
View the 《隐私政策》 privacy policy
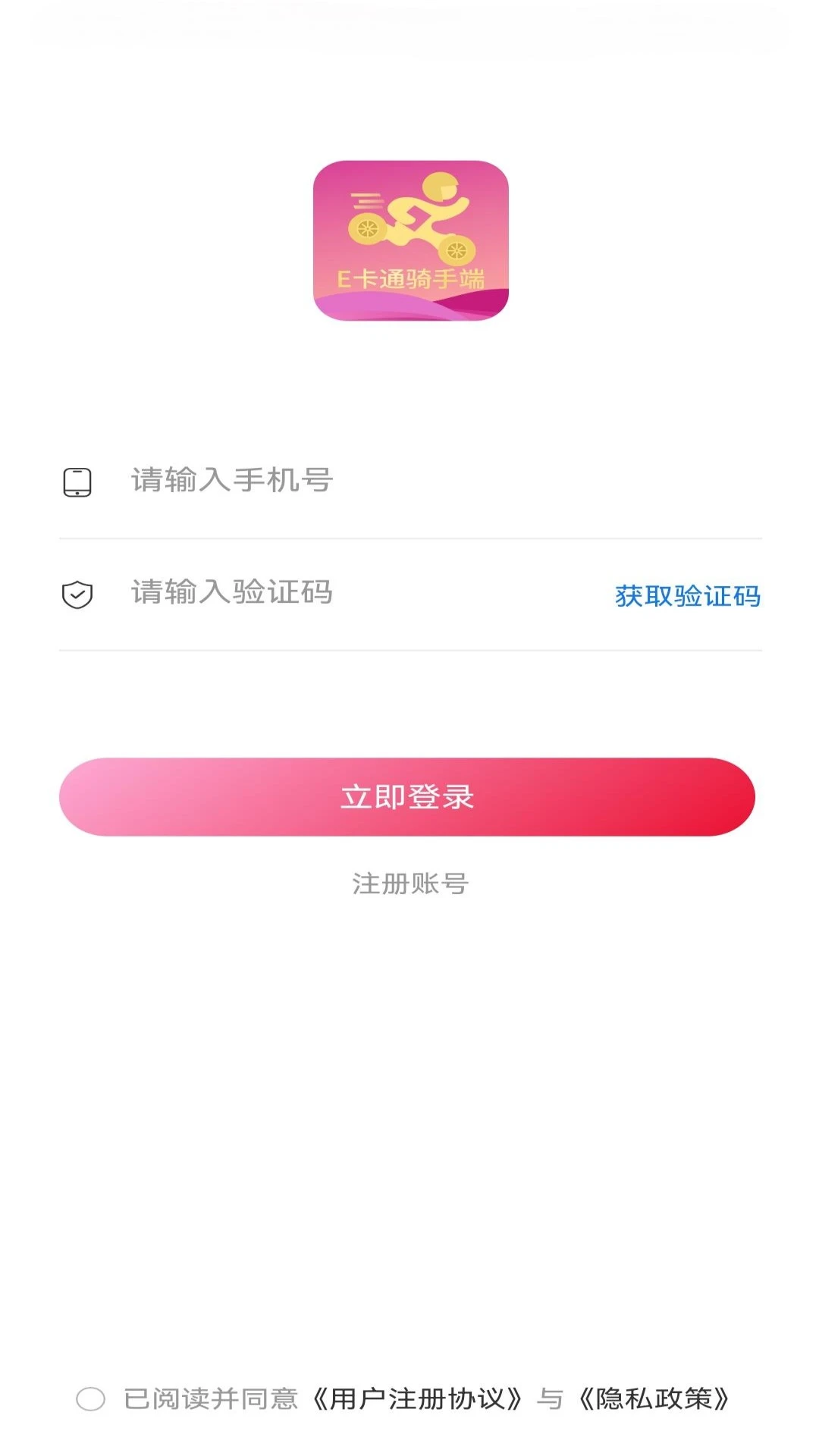pos(654,1399)
